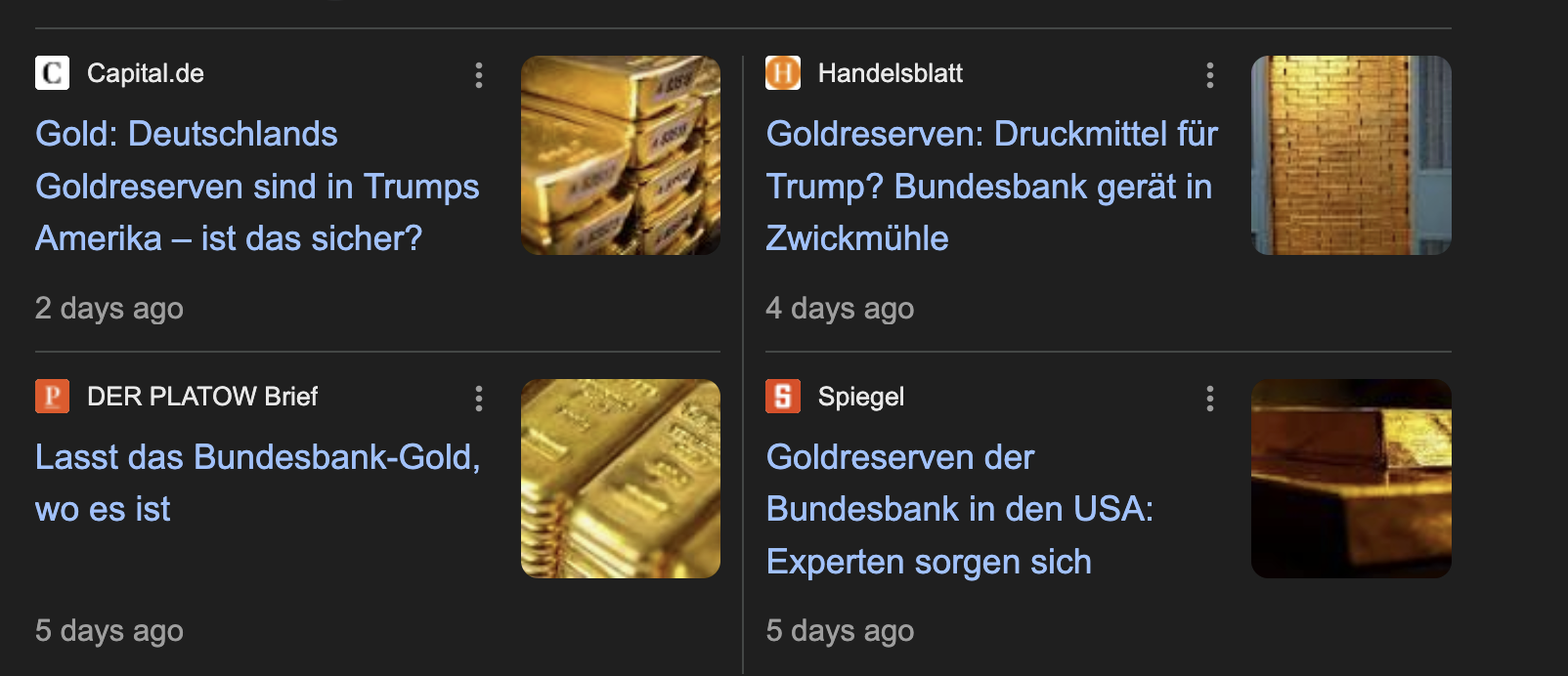Tap the gold bars thumbnail of Capital.de story
Viewport: 1568px width, 676px height.
[621, 155]
